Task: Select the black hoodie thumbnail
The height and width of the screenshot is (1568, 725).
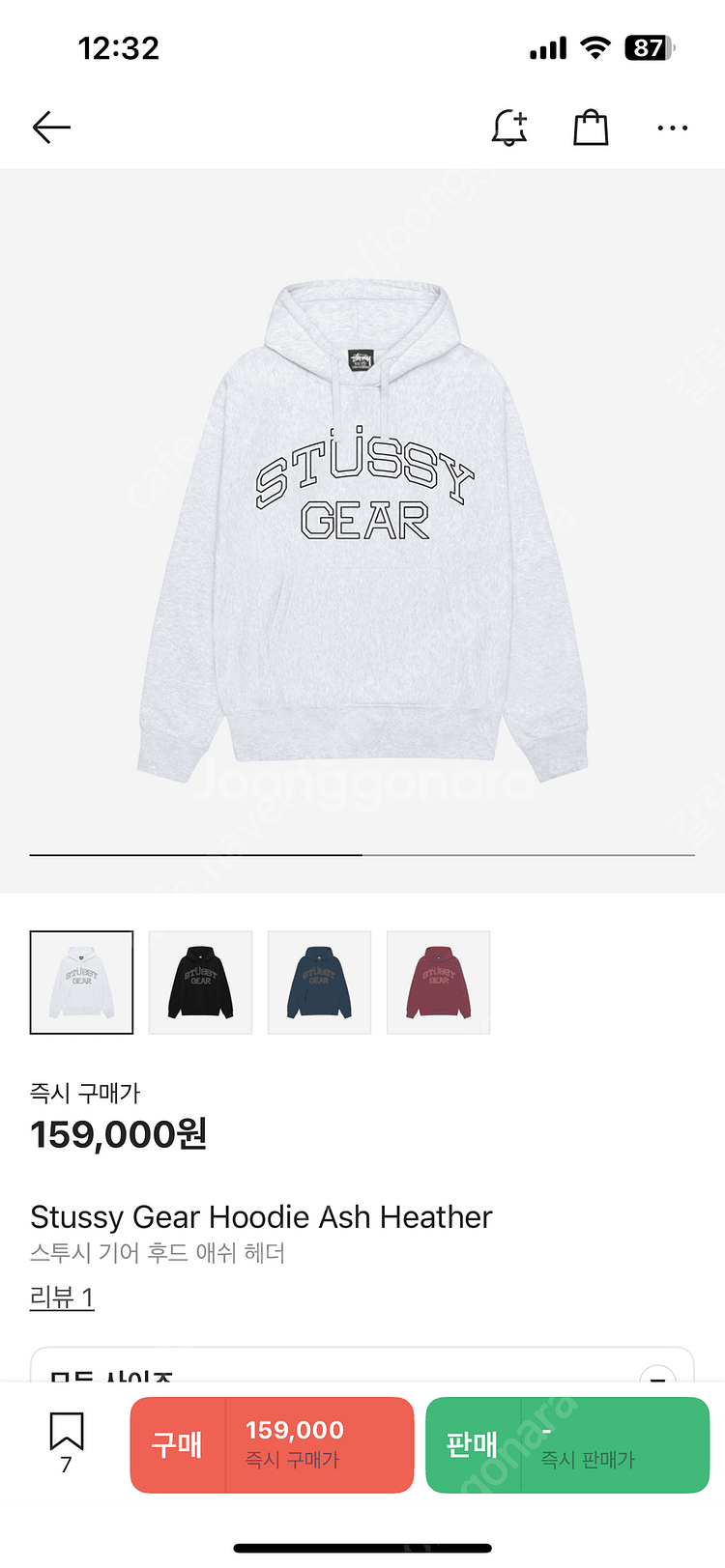Action: [x=201, y=983]
